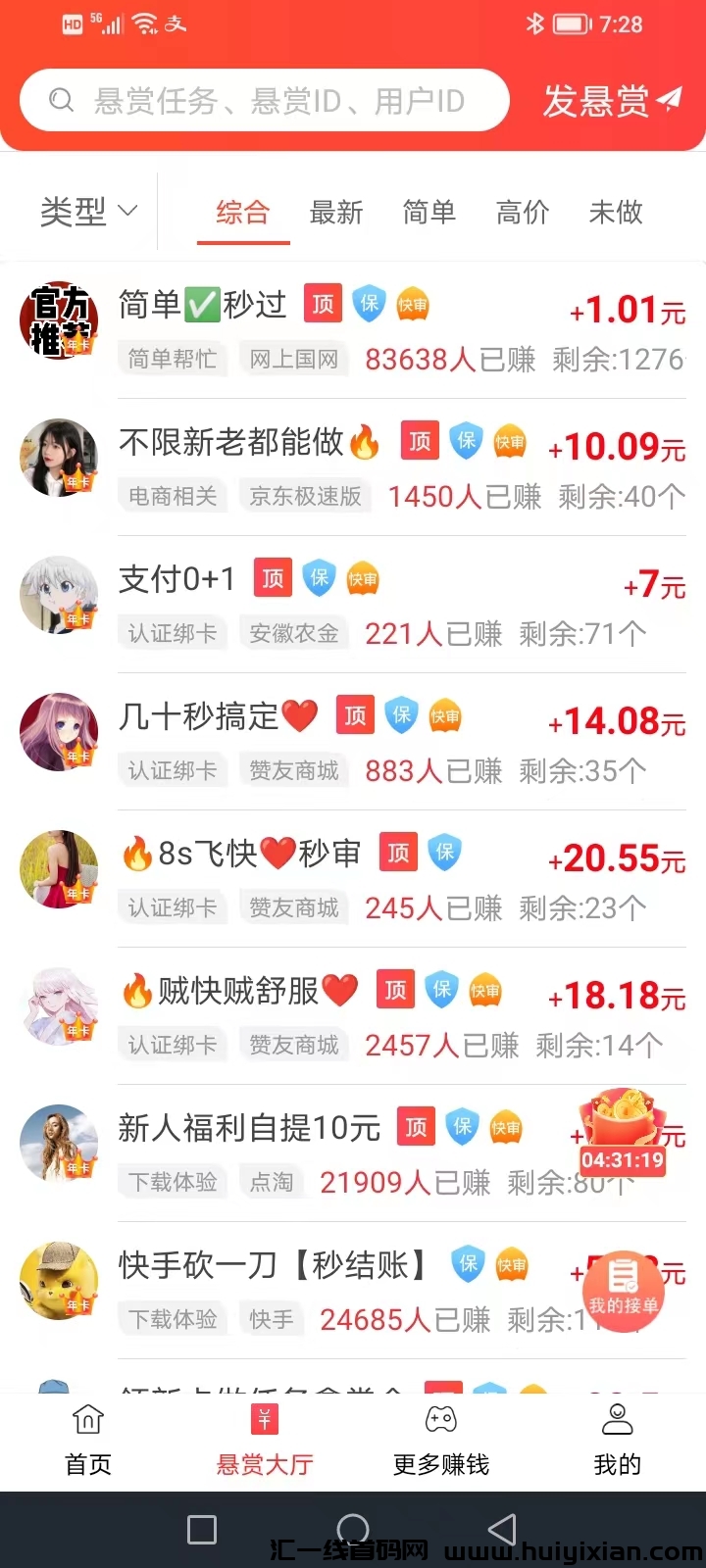Select the 简单 tab
Viewport: 706px width, 1568px height.
point(429,213)
